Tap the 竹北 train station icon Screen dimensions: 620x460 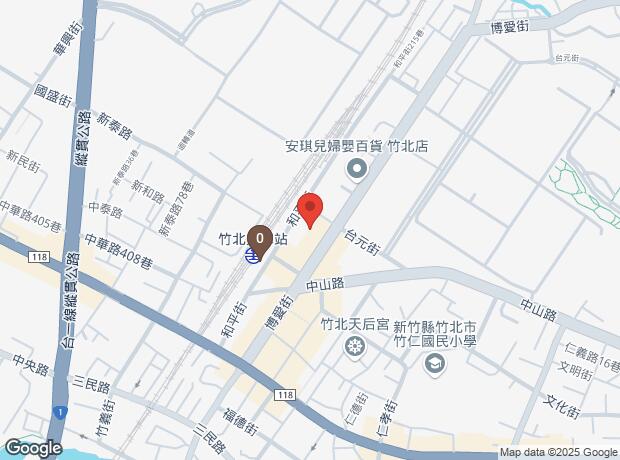(252, 256)
